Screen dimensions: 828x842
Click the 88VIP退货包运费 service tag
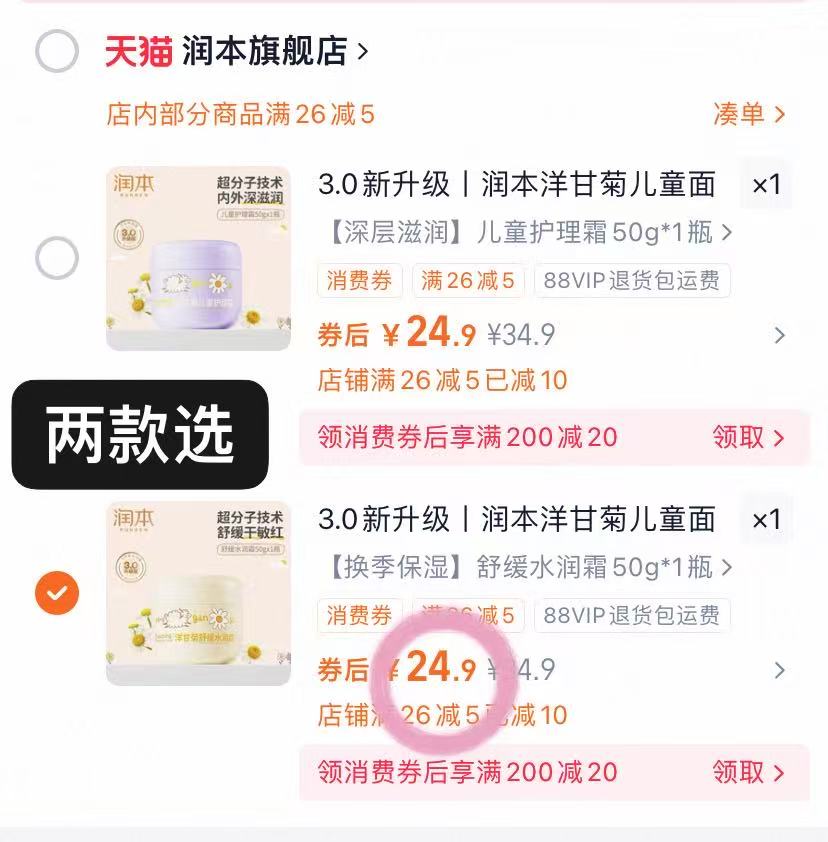click(633, 281)
